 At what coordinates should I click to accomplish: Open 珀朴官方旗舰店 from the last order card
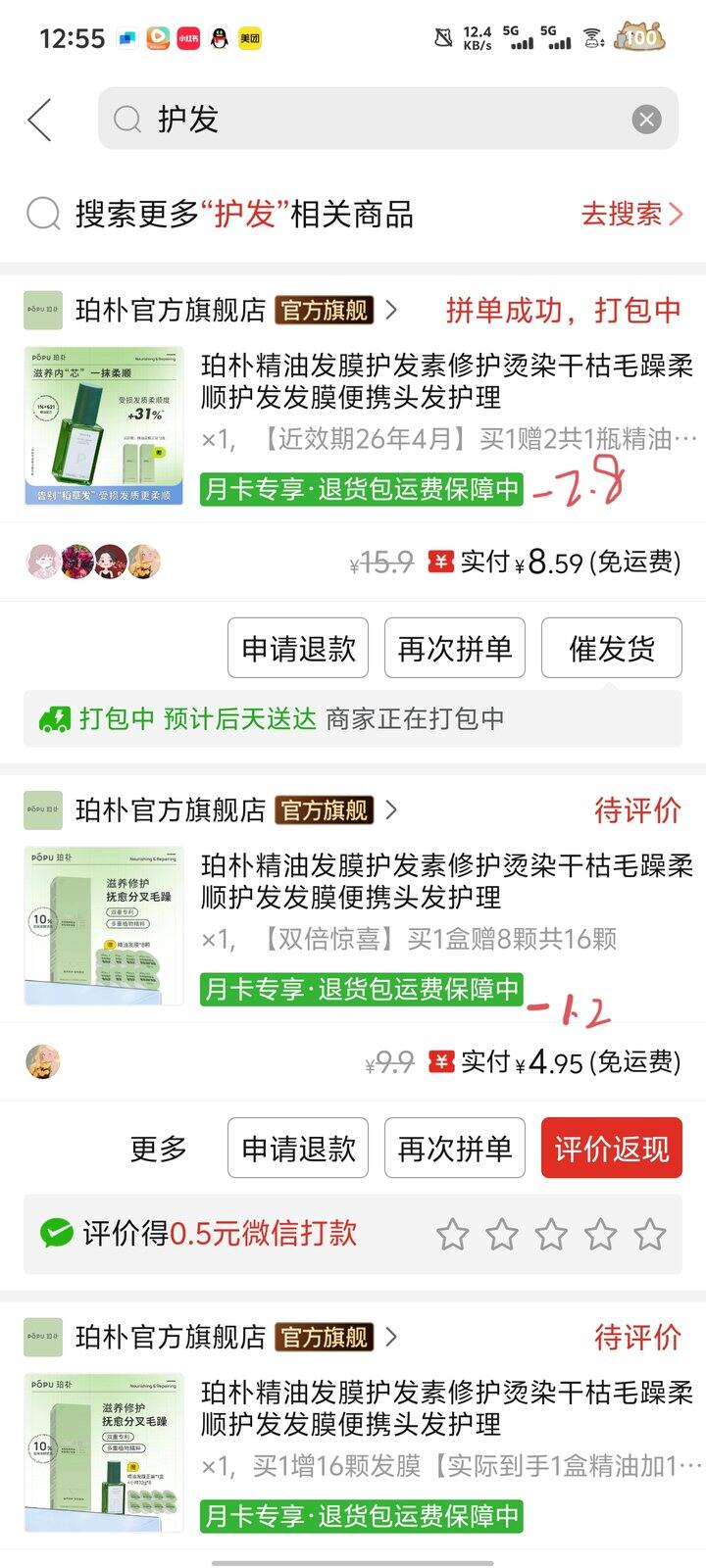coord(171,1337)
